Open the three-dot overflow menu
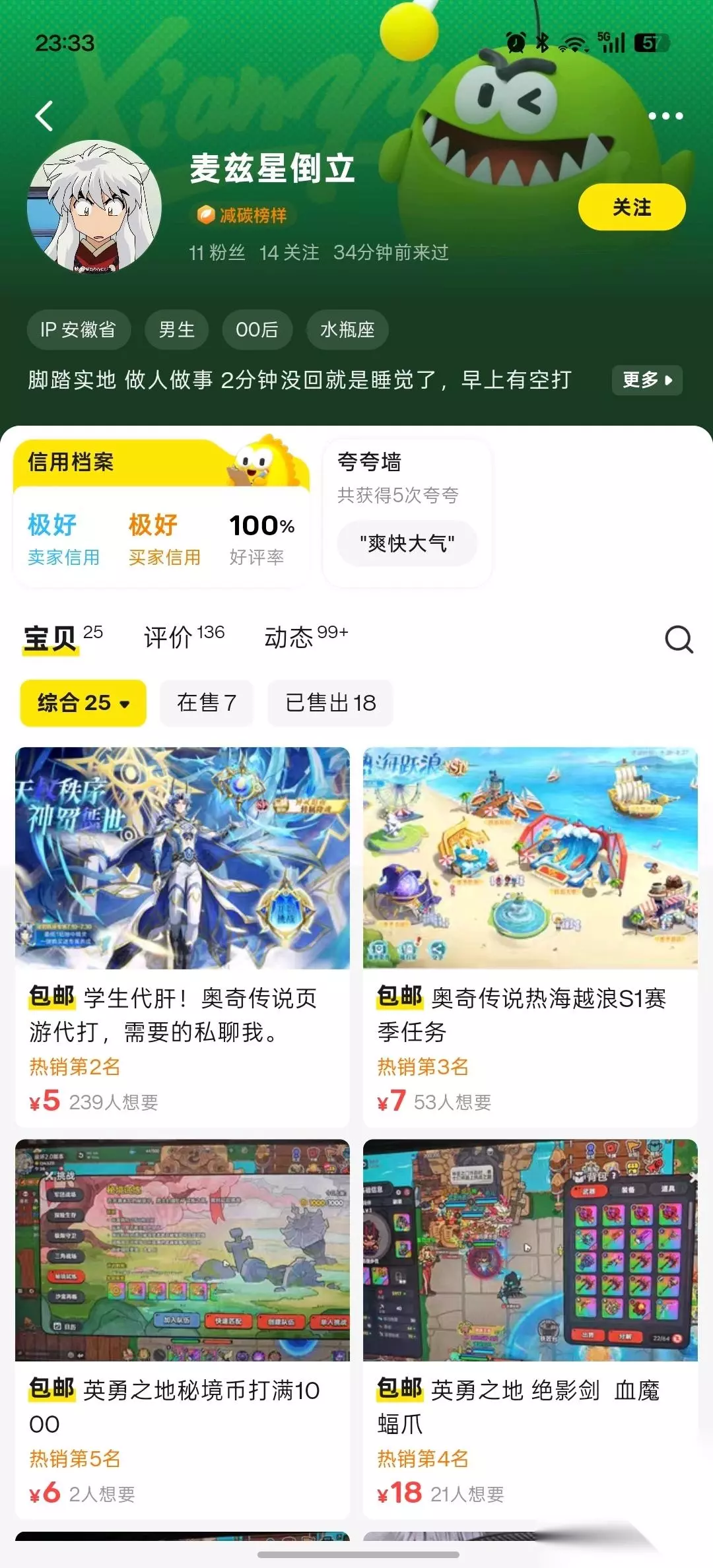This screenshot has height=1568, width=713. (x=665, y=116)
